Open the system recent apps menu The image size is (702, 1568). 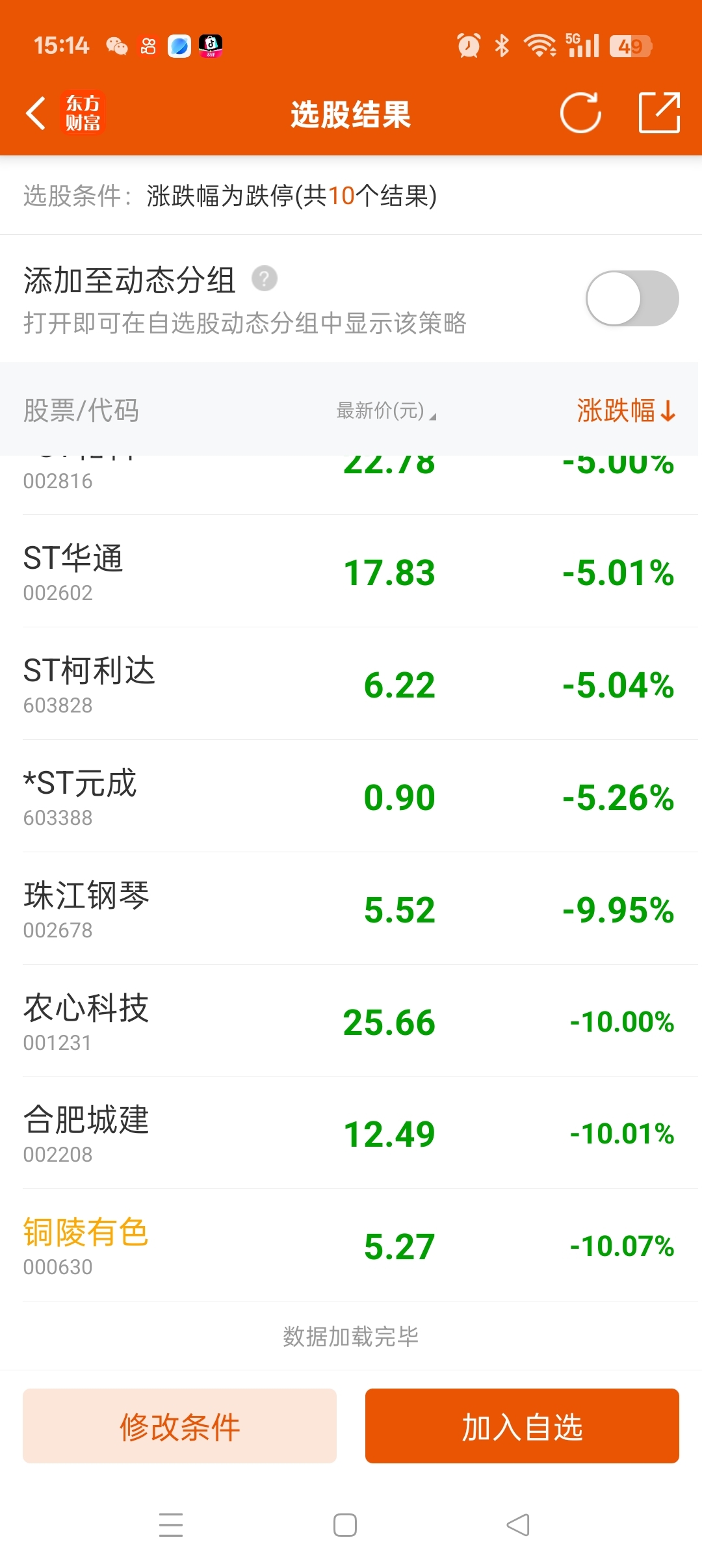click(171, 1525)
